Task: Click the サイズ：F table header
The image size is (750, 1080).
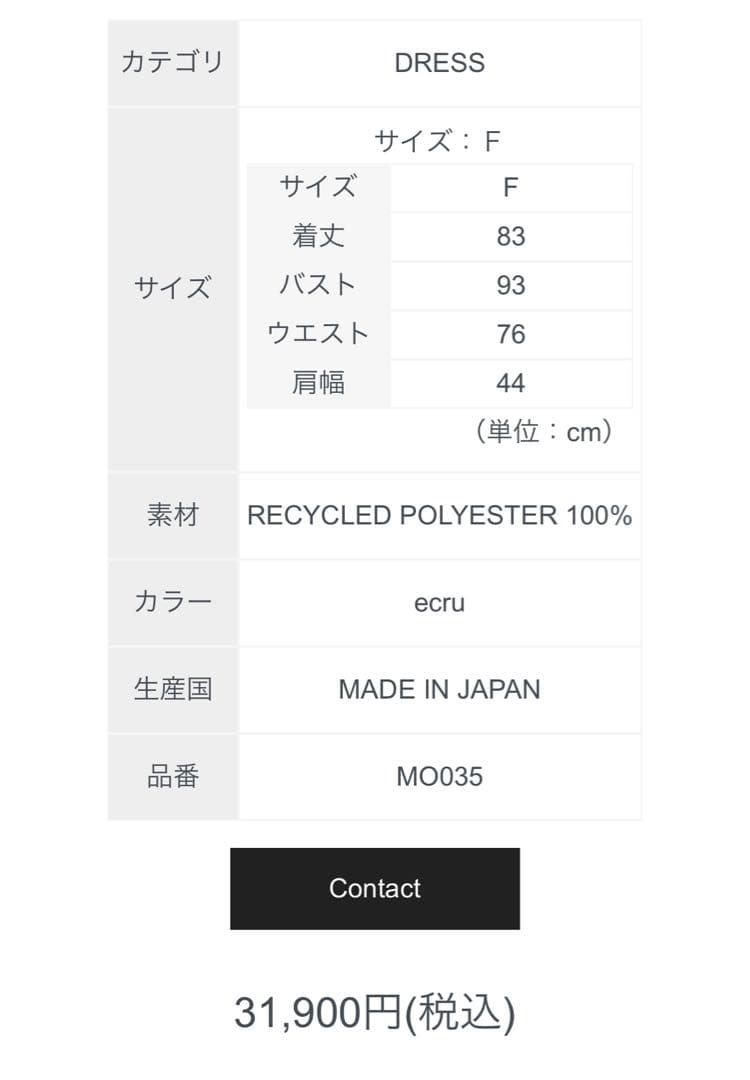Action: 438,140
